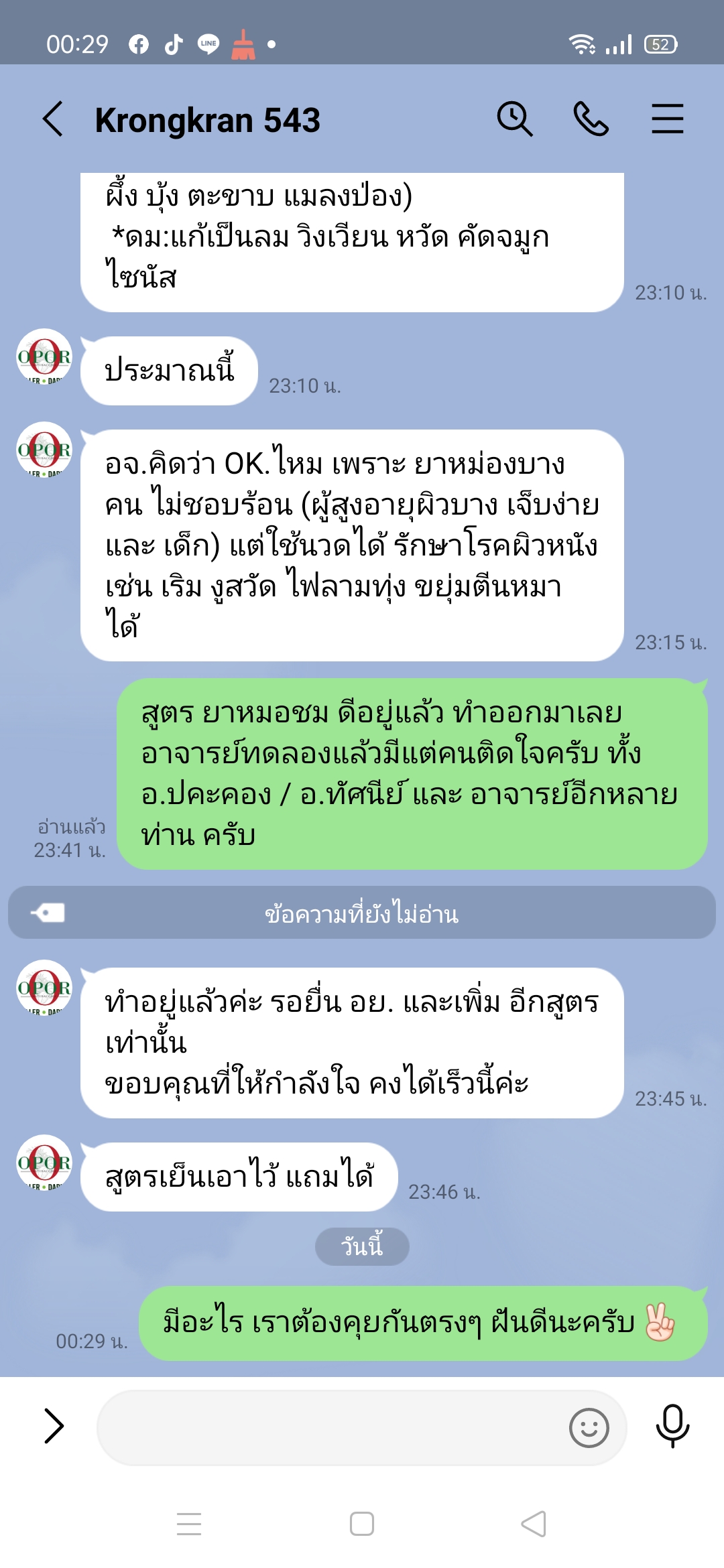Go back from Krongkran 543 chat
This screenshot has width=724, height=1568.
pos(54,119)
